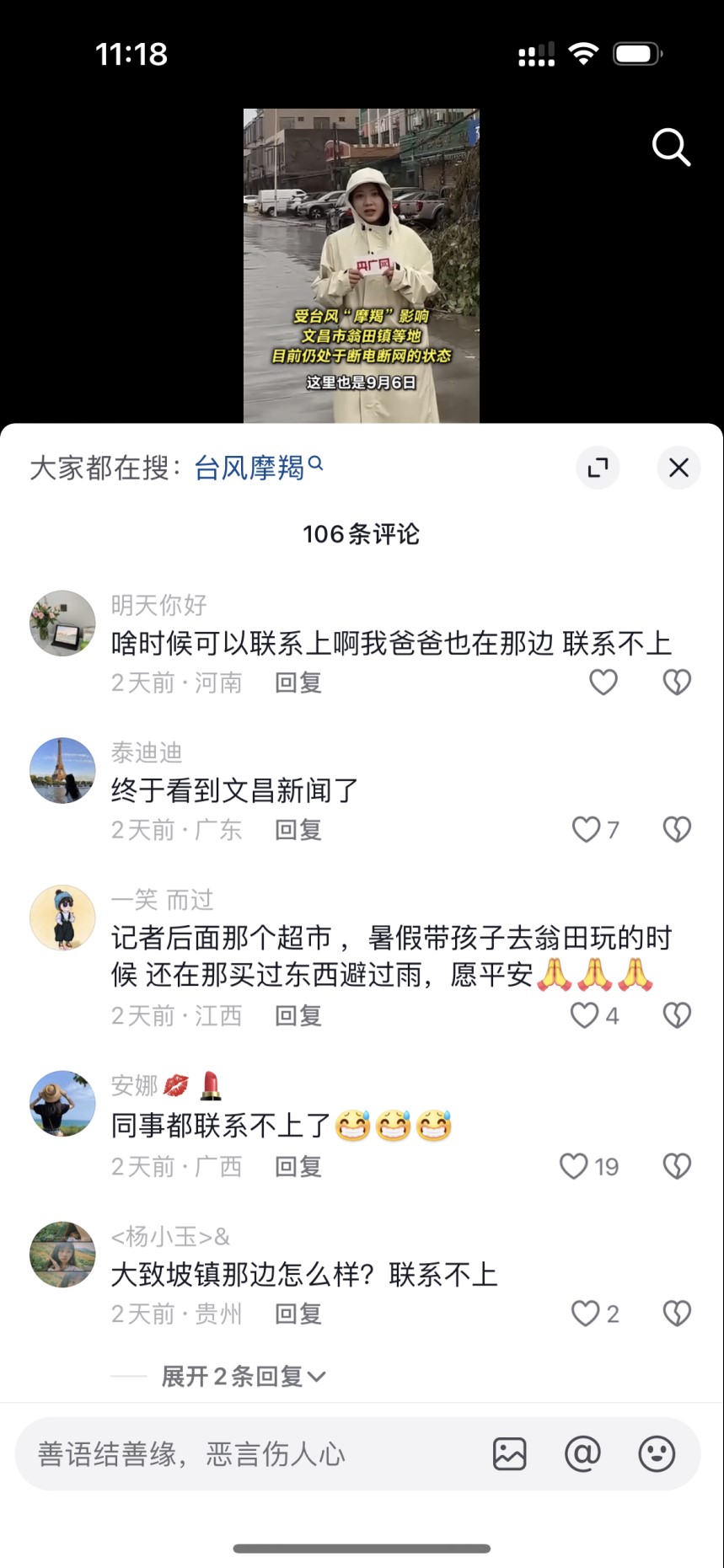Viewport: 724px width, 1568px height.
Task: Open the trending search link 台风摩羯
Action: point(259,467)
